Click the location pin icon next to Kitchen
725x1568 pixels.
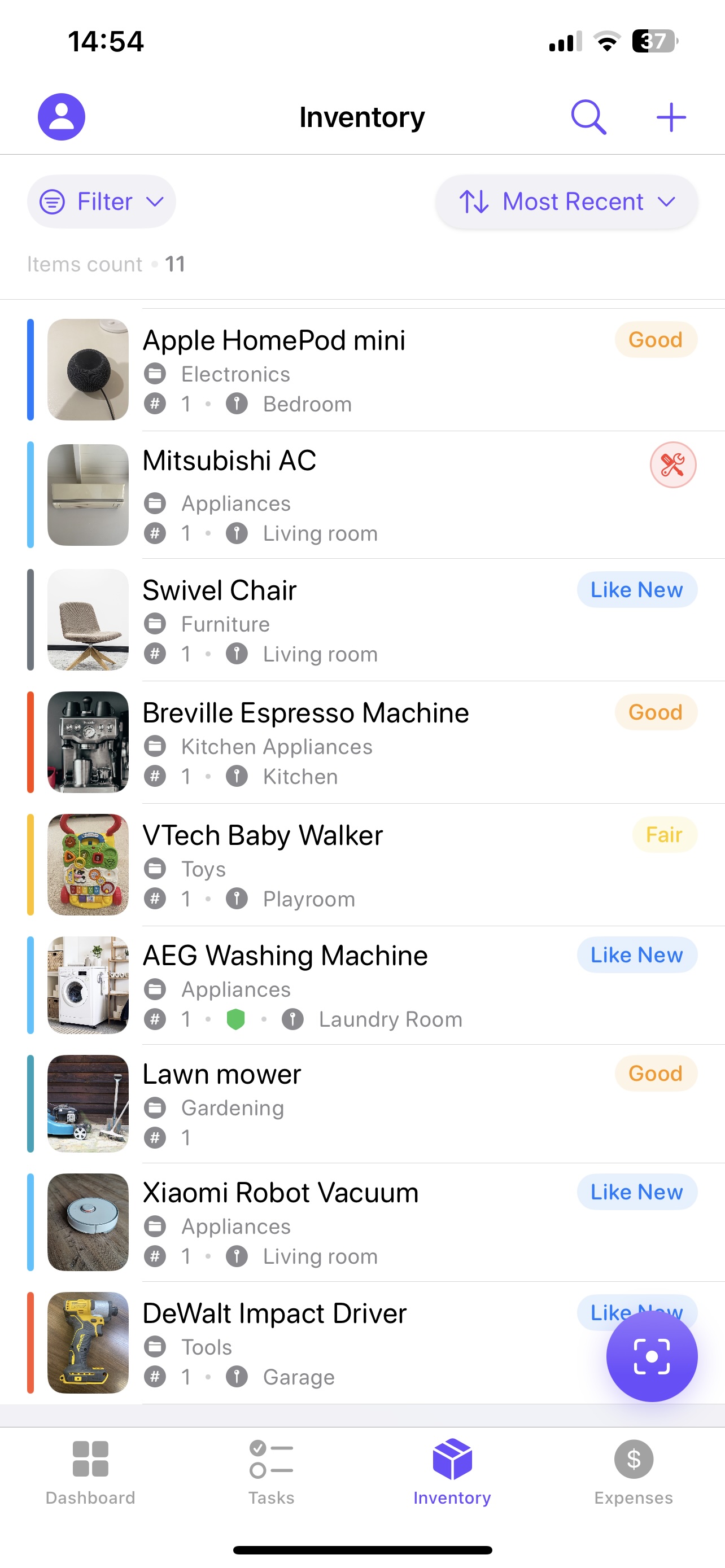[236, 776]
